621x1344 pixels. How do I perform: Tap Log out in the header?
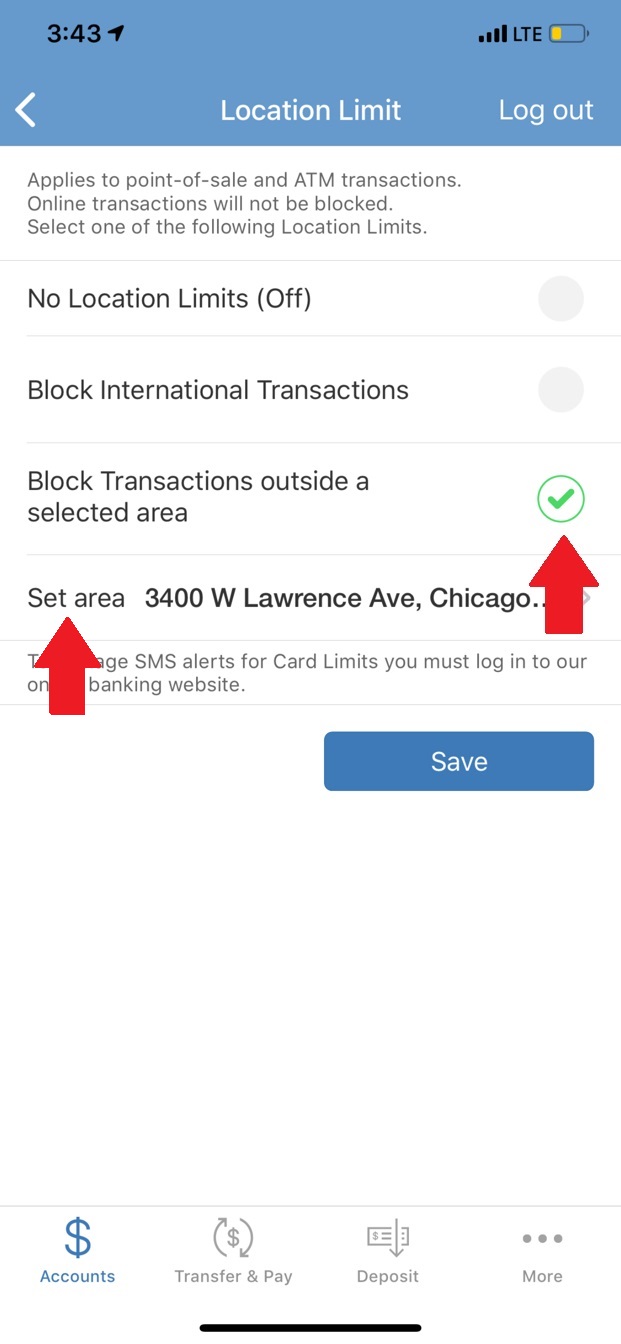click(x=545, y=110)
